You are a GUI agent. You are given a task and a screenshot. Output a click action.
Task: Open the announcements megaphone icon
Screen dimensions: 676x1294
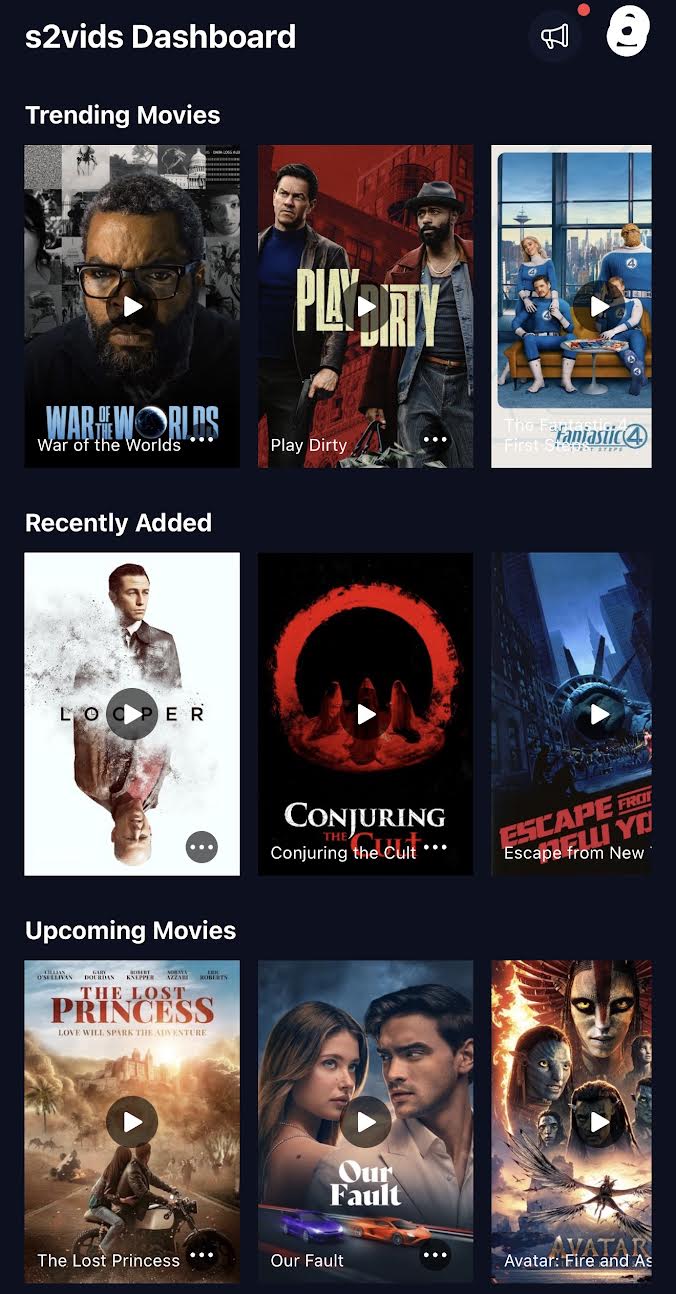[555, 37]
